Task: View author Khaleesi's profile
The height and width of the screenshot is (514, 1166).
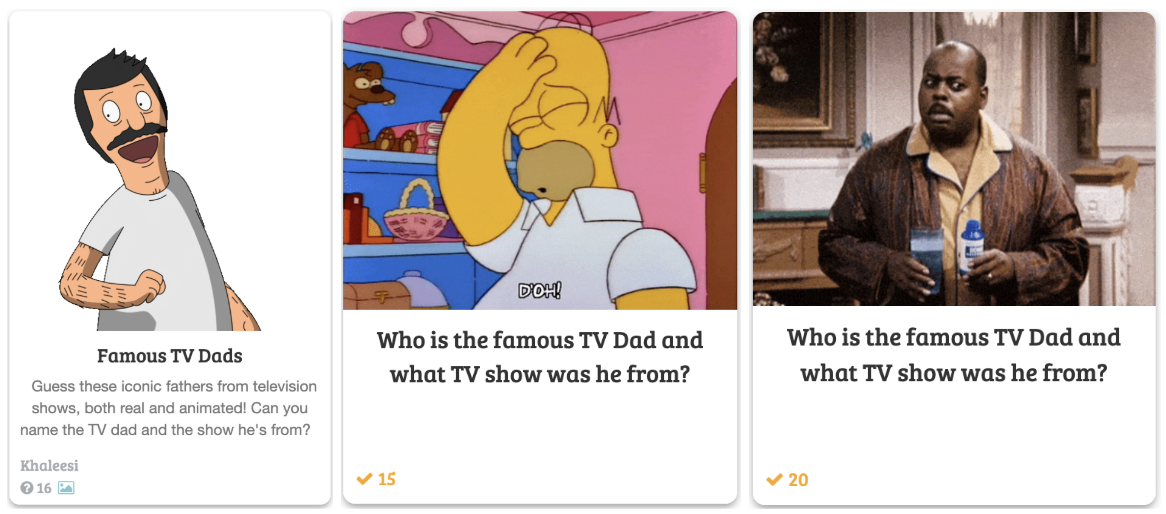Action: 49,466
